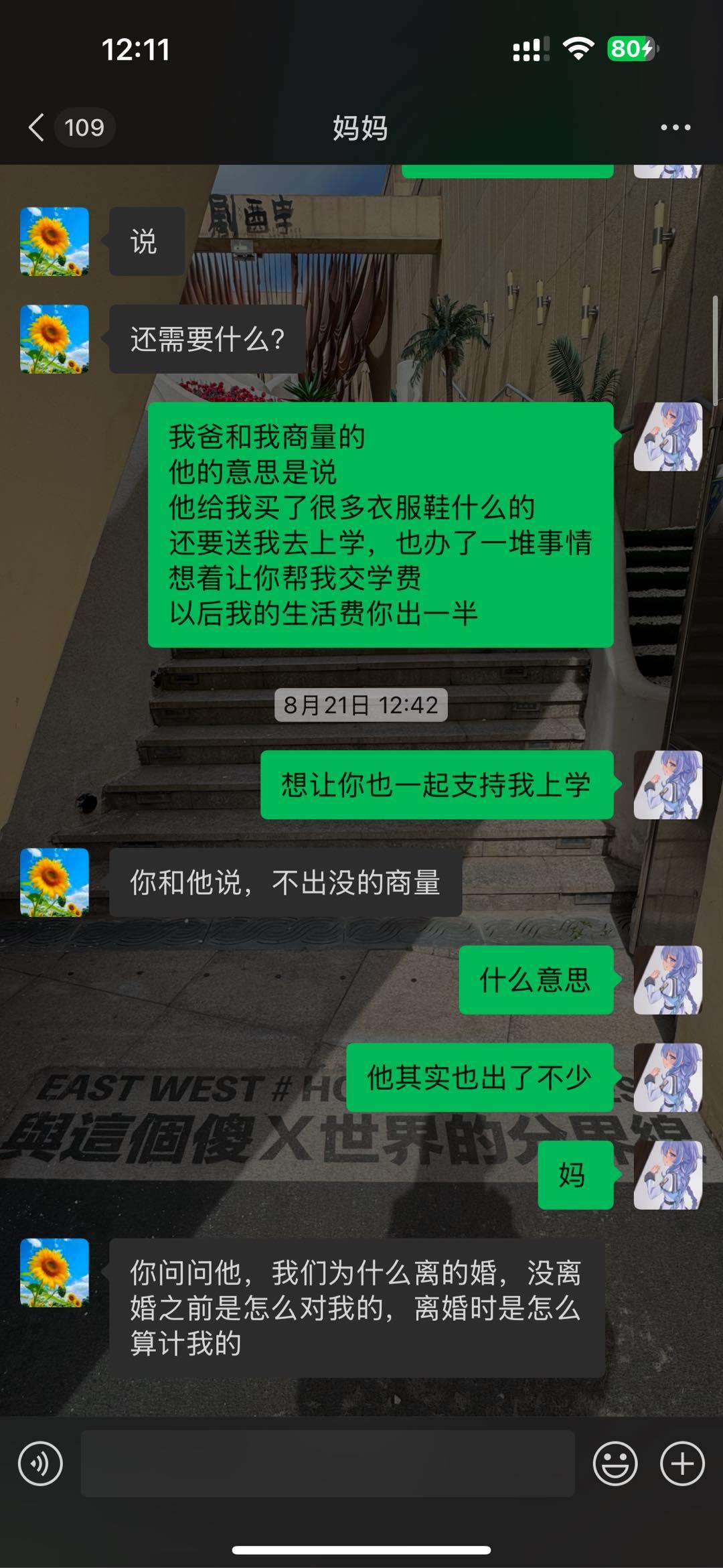Open the emoji sticker panel
The width and height of the screenshot is (723, 1568).
[615, 1464]
